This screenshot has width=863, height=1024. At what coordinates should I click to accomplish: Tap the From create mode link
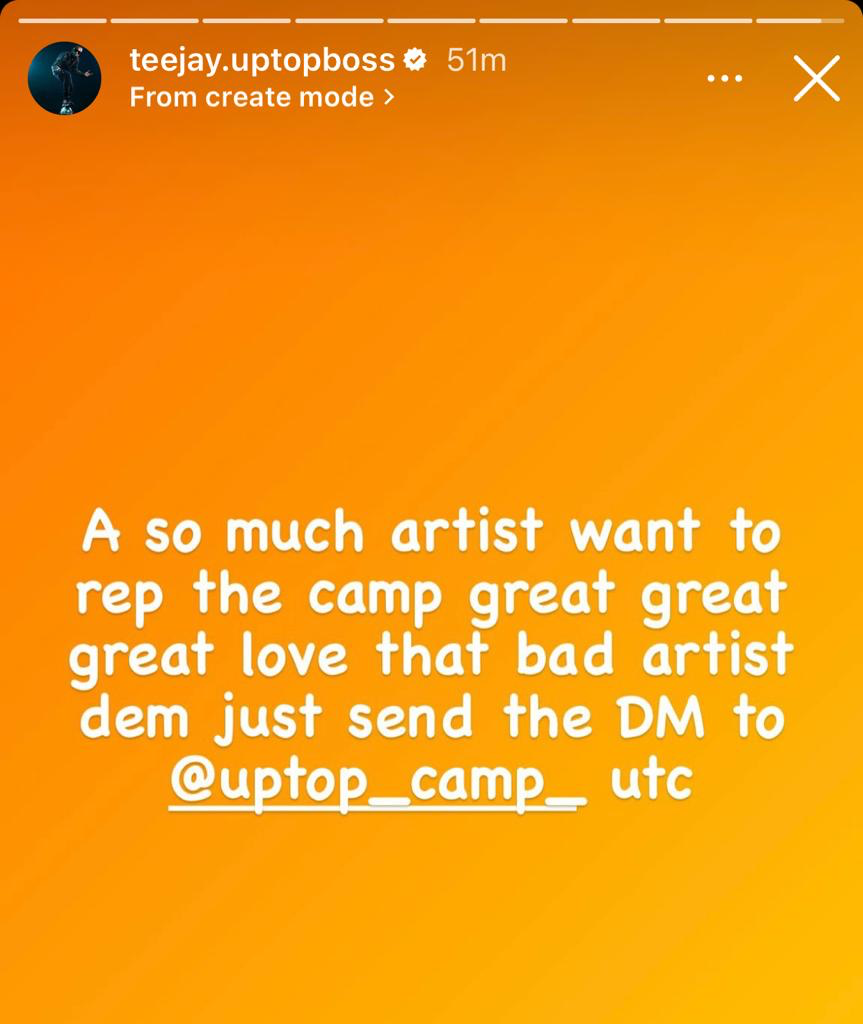click(262, 97)
